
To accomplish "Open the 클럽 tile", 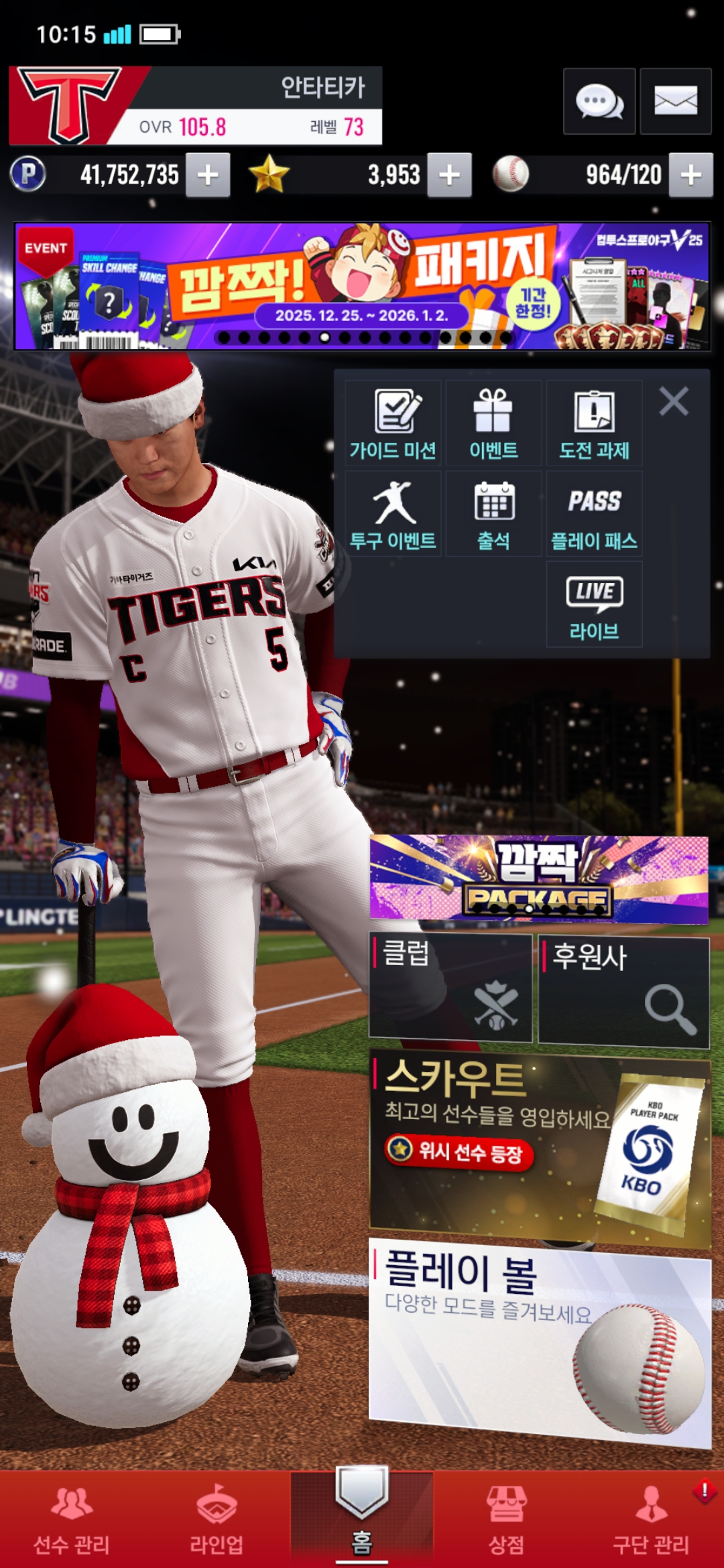I will coord(450,986).
